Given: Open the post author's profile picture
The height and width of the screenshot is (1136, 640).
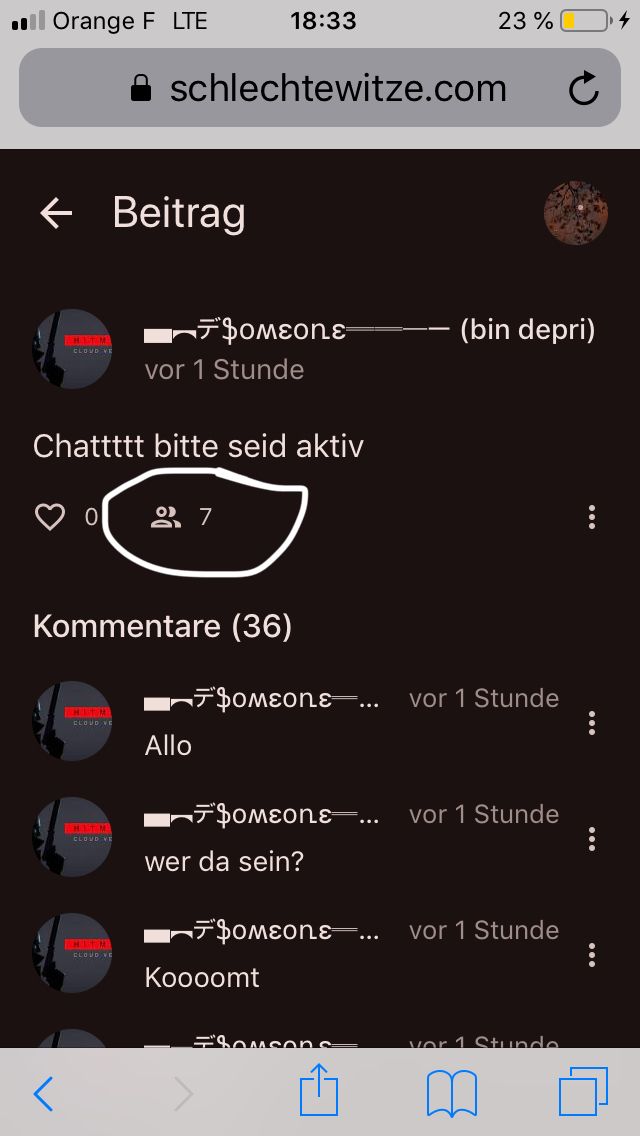Looking at the screenshot, I should pos(72,349).
